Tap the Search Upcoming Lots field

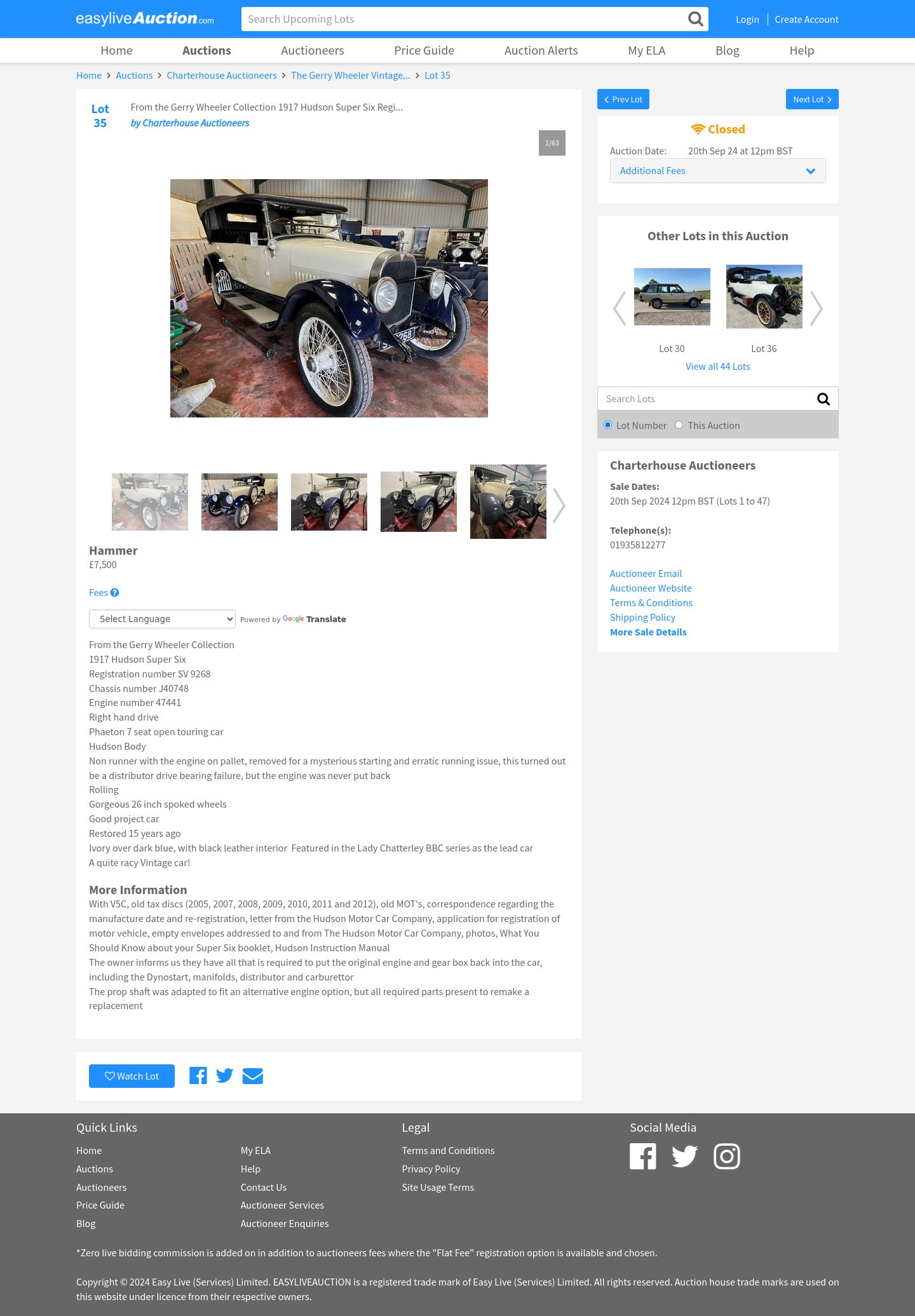464,20
